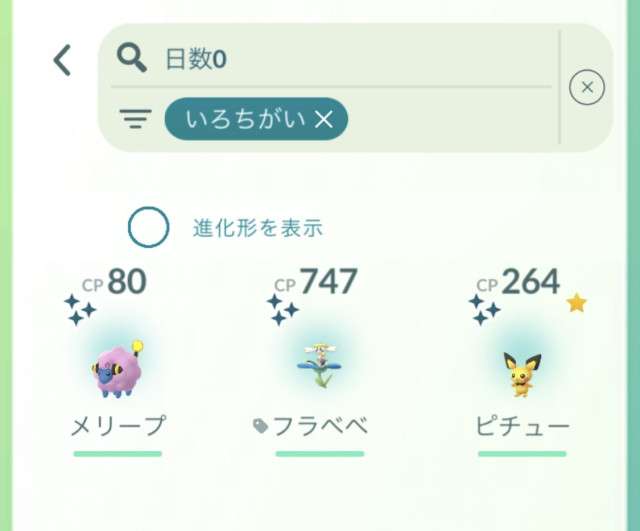Clear the search with the circled X
The width and height of the screenshot is (640, 531).
(587, 87)
